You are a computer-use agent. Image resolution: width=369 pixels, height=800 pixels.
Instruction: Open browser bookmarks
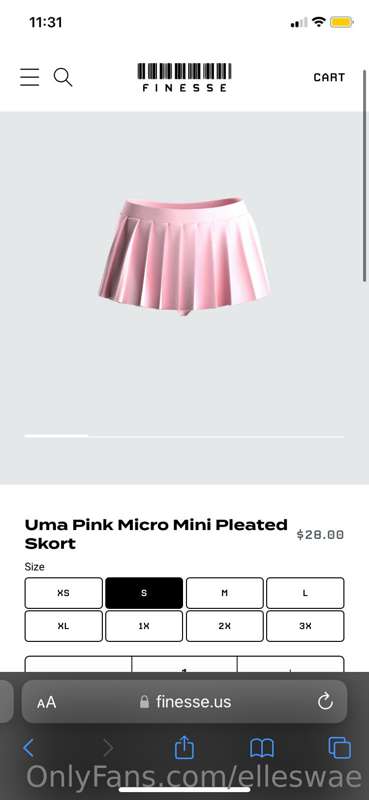262,748
